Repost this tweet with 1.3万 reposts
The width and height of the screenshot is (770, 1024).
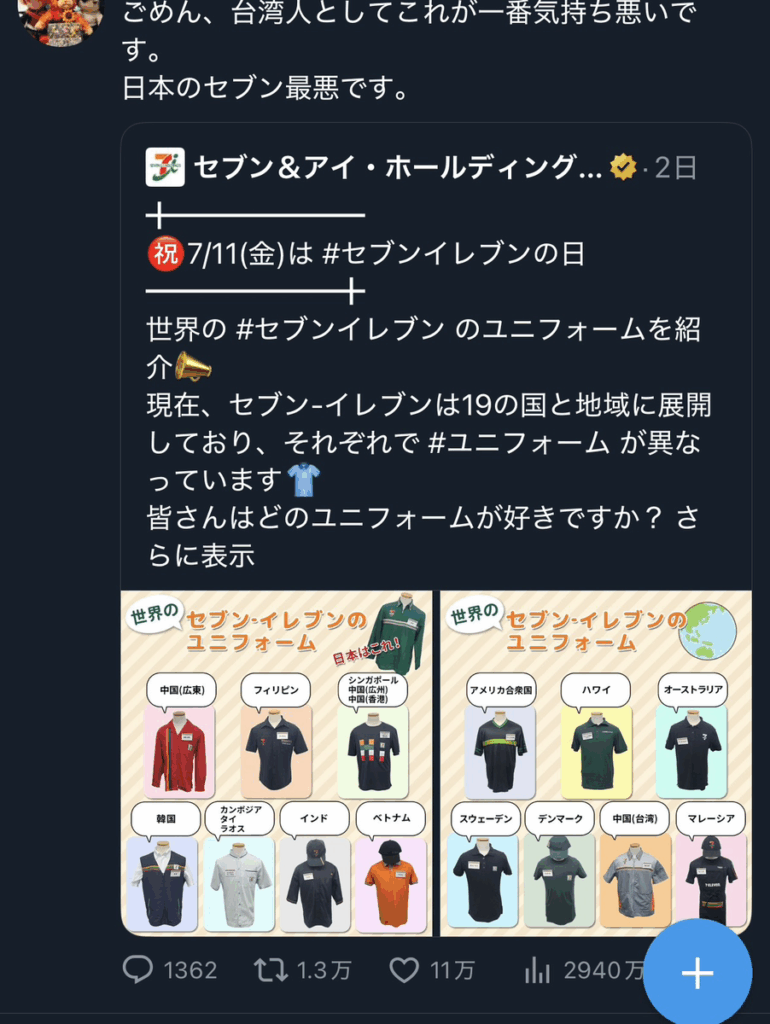coord(269,969)
